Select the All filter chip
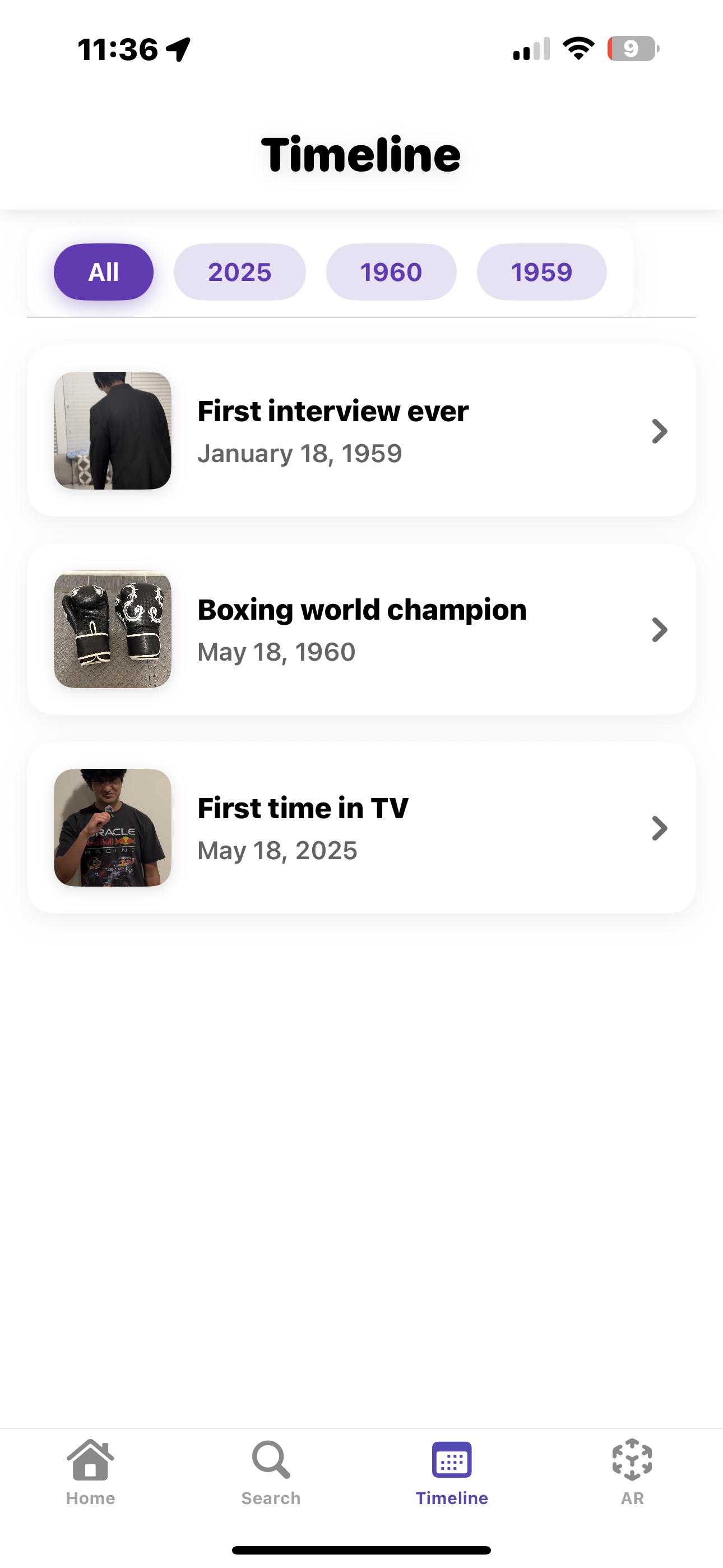 (x=104, y=272)
